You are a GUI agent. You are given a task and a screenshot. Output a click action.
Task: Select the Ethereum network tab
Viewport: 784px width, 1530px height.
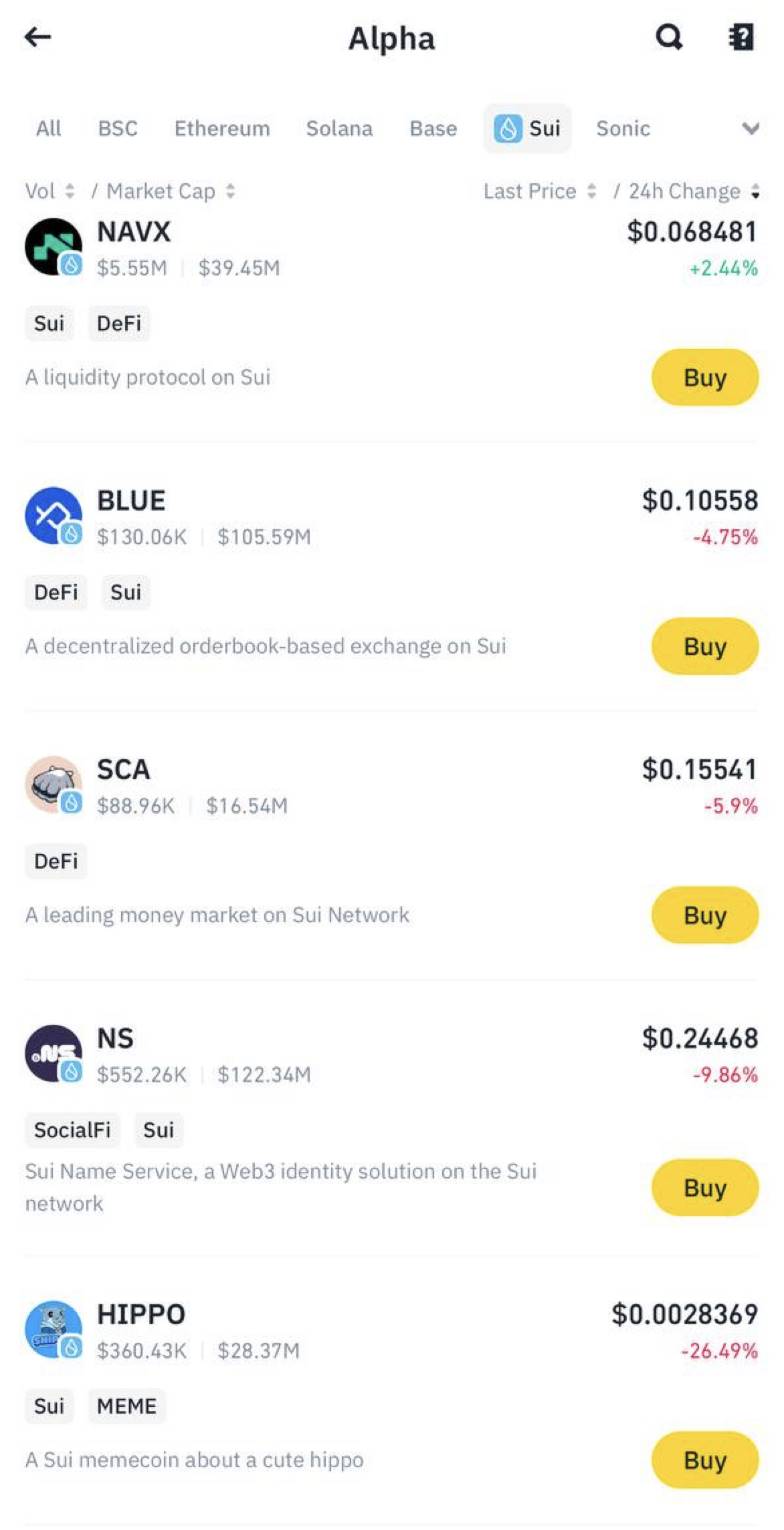222,129
